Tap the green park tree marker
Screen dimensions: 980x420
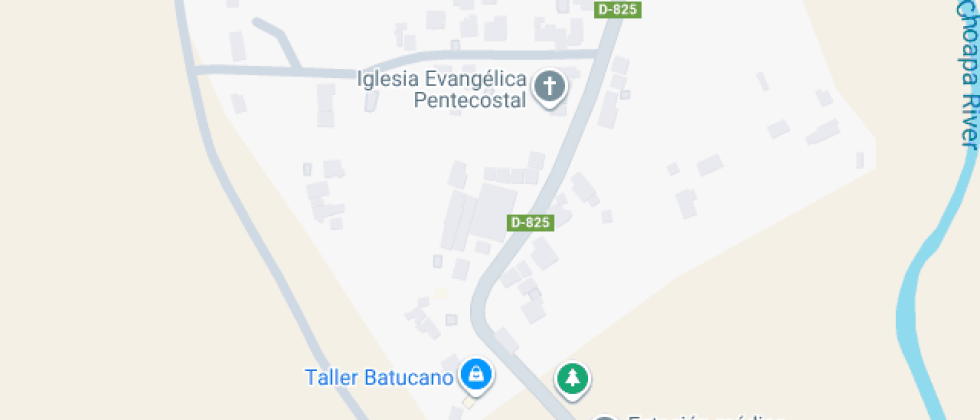(x=572, y=378)
